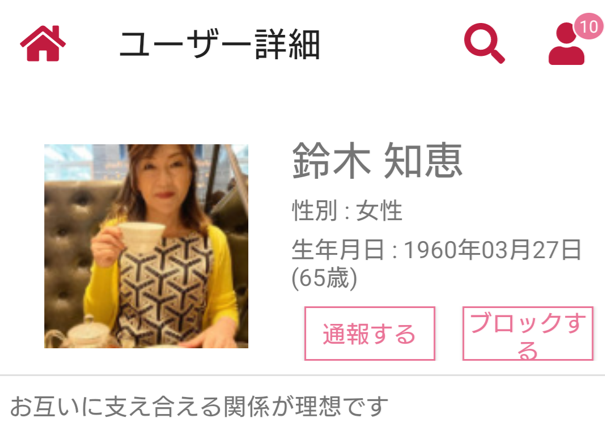
Task: Open the search magnifier icon
Action: [484, 43]
